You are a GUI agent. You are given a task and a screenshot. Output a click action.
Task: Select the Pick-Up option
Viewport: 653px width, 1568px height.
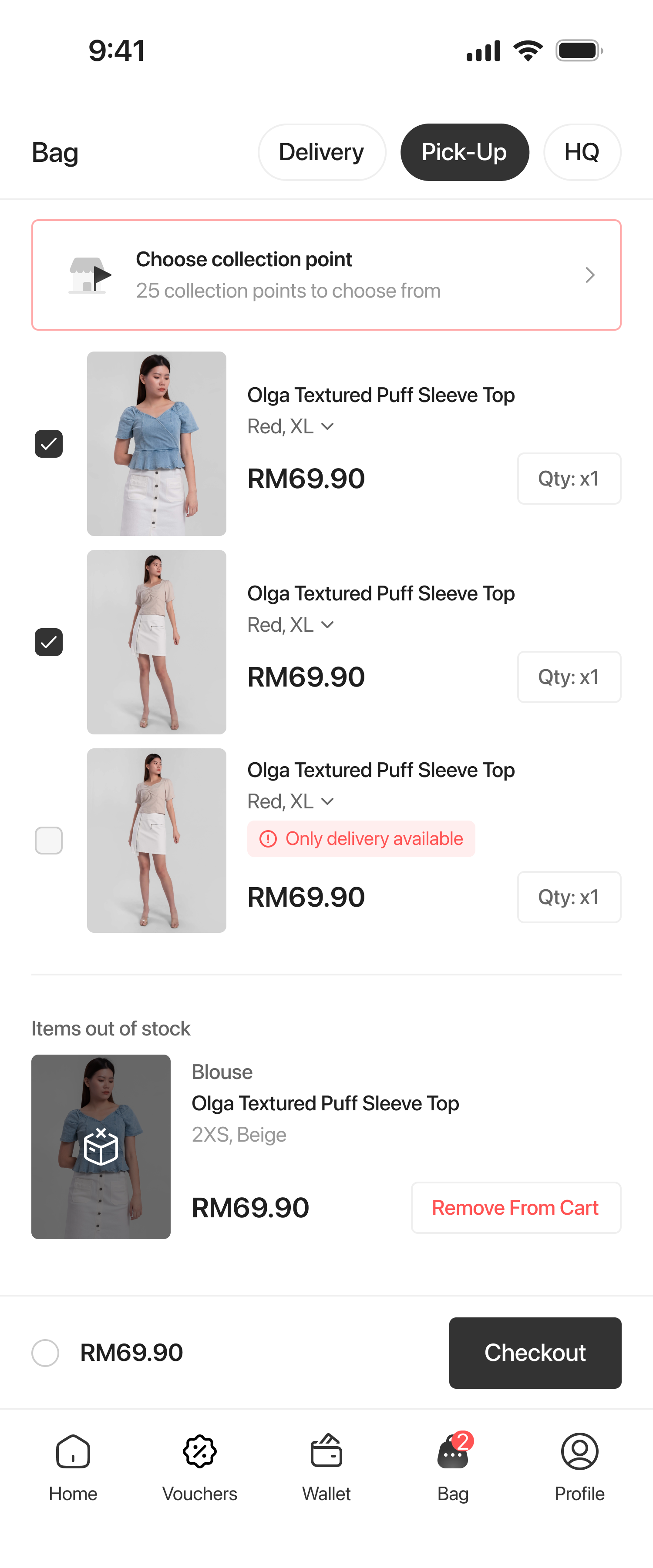click(464, 152)
